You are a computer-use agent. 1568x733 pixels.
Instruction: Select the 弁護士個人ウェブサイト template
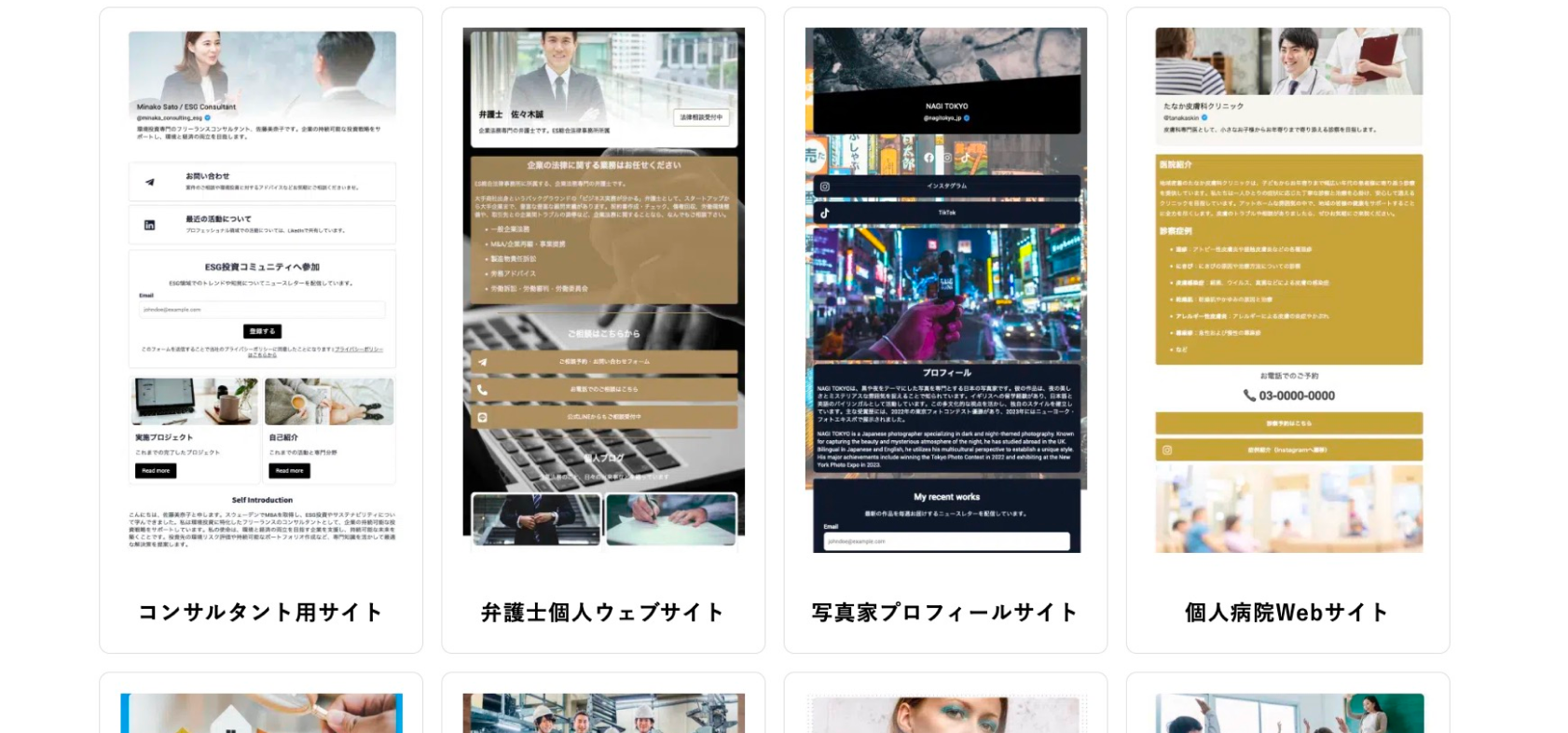pyautogui.click(x=603, y=331)
